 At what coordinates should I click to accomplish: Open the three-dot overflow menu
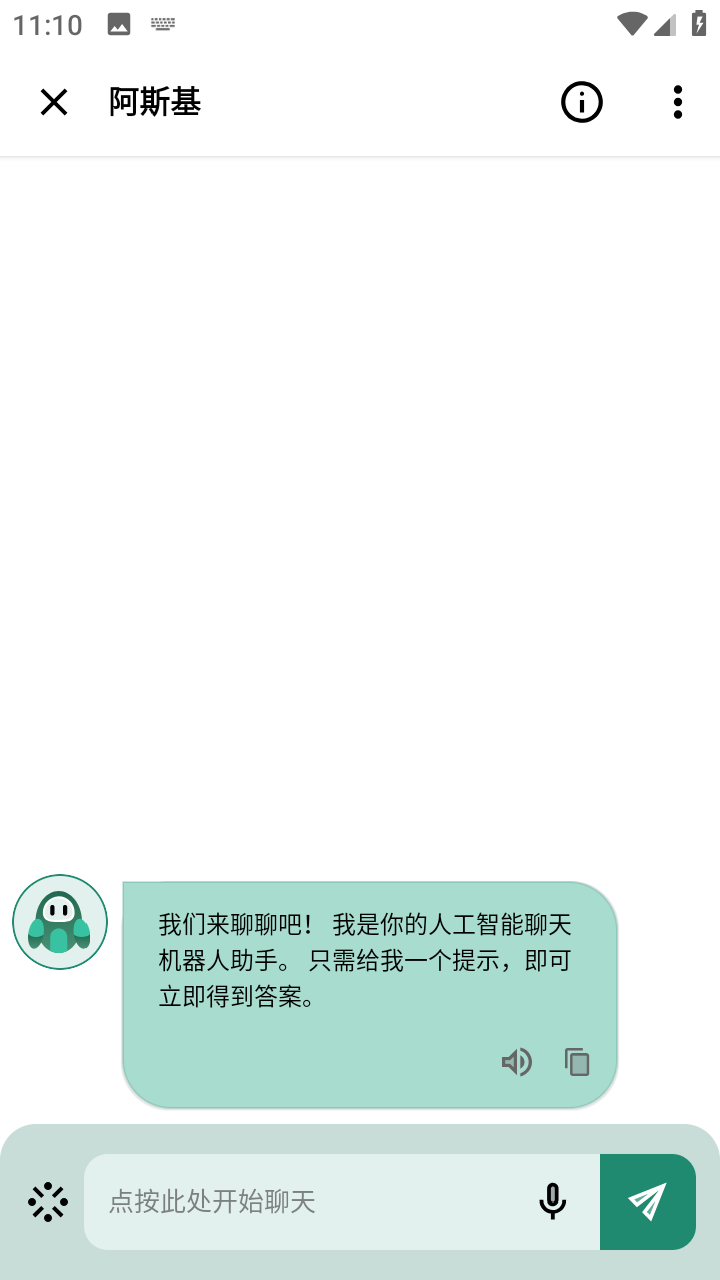[678, 102]
